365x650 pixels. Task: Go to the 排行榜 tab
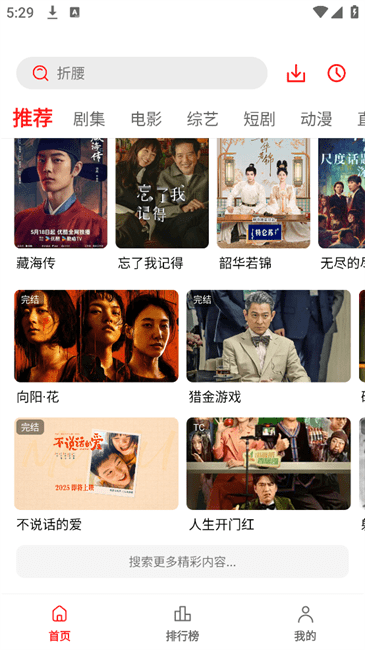click(x=182, y=624)
